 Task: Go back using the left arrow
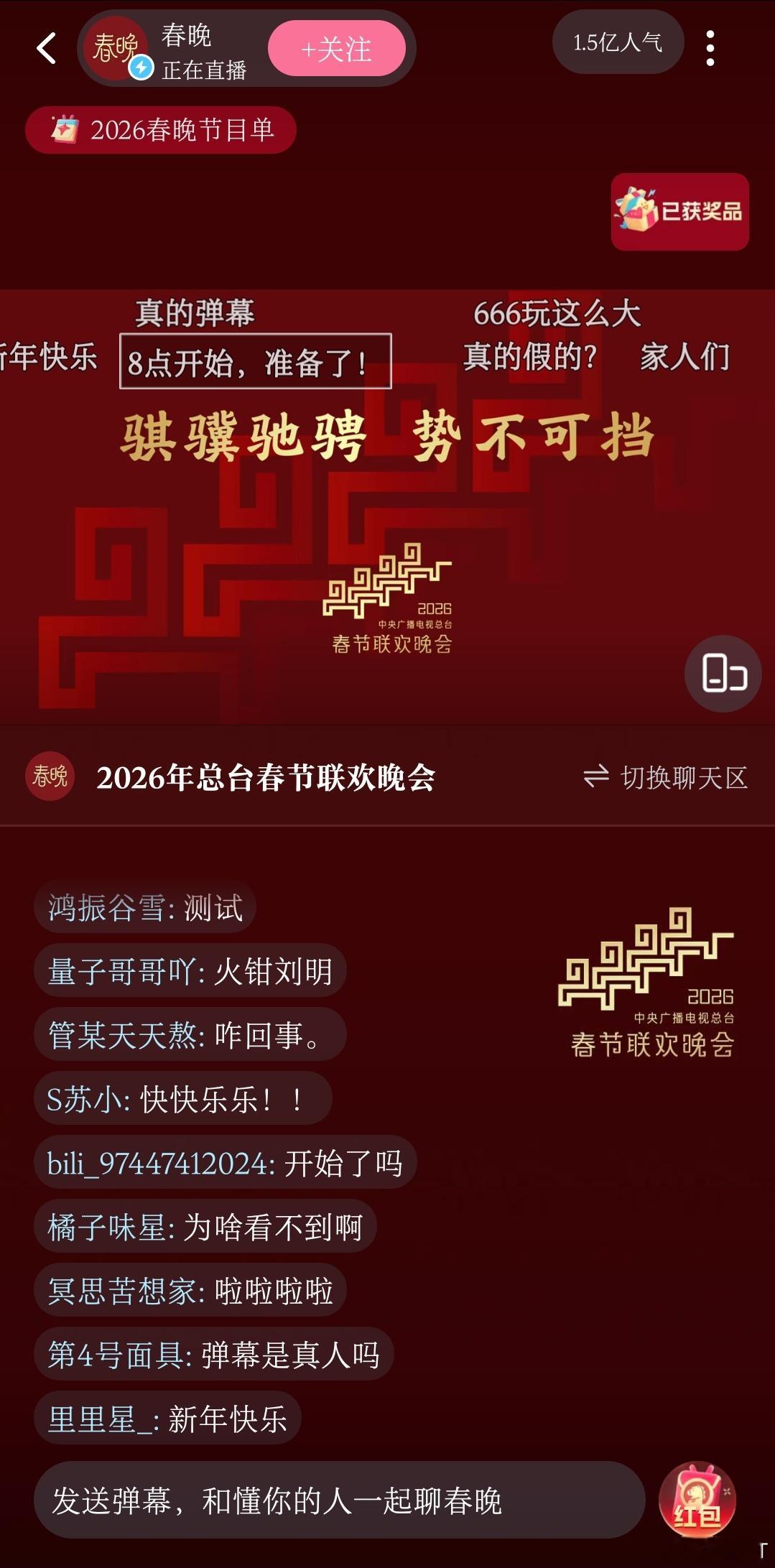[x=45, y=48]
